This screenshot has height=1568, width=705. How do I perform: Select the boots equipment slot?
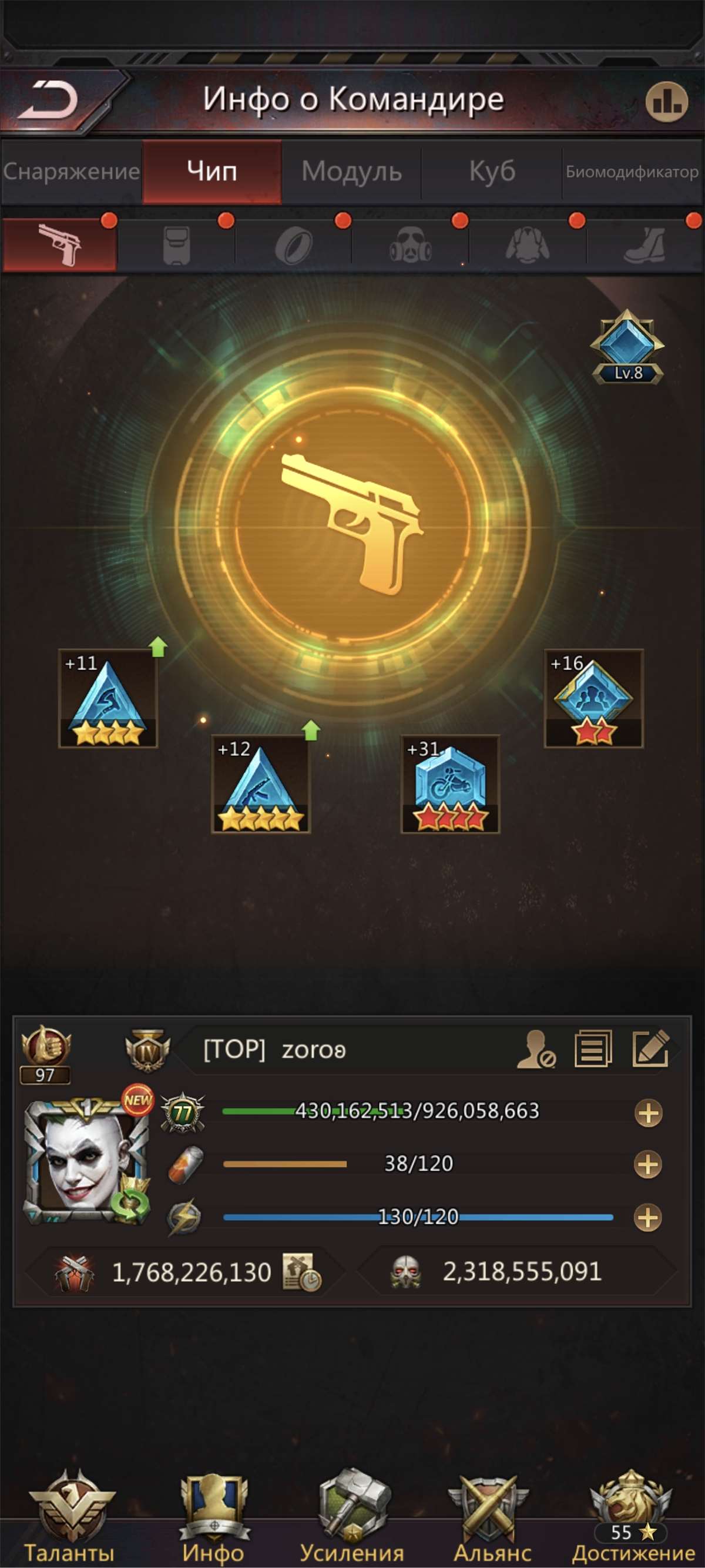(x=644, y=244)
